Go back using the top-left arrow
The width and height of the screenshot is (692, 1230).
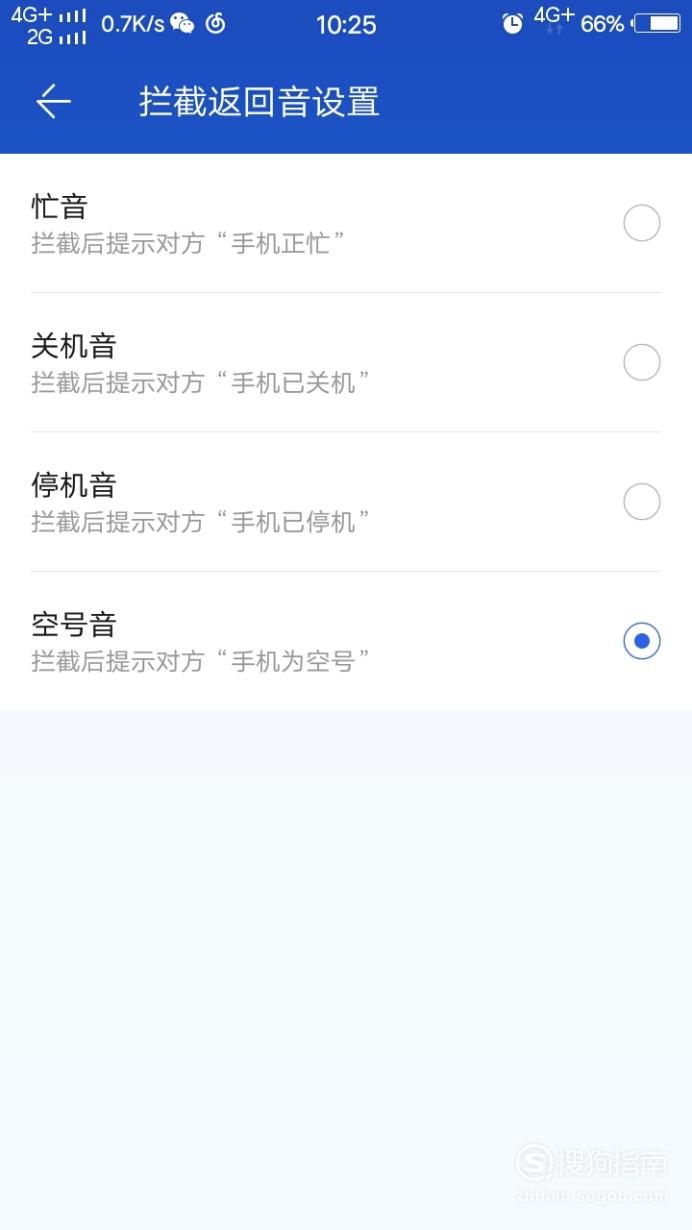click(x=54, y=101)
